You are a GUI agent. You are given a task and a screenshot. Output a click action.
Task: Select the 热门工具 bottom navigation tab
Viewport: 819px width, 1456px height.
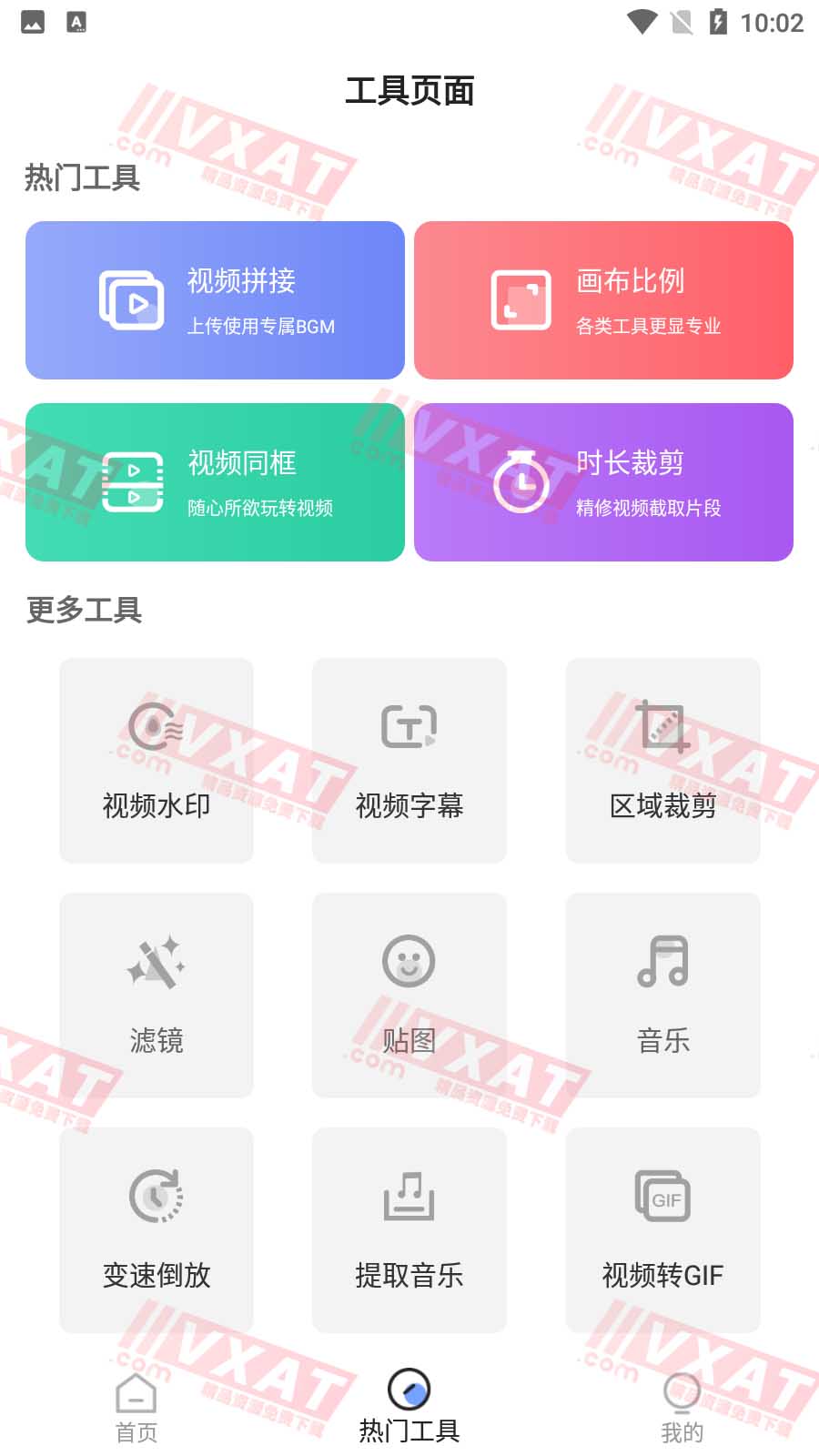pos(409,1406)
